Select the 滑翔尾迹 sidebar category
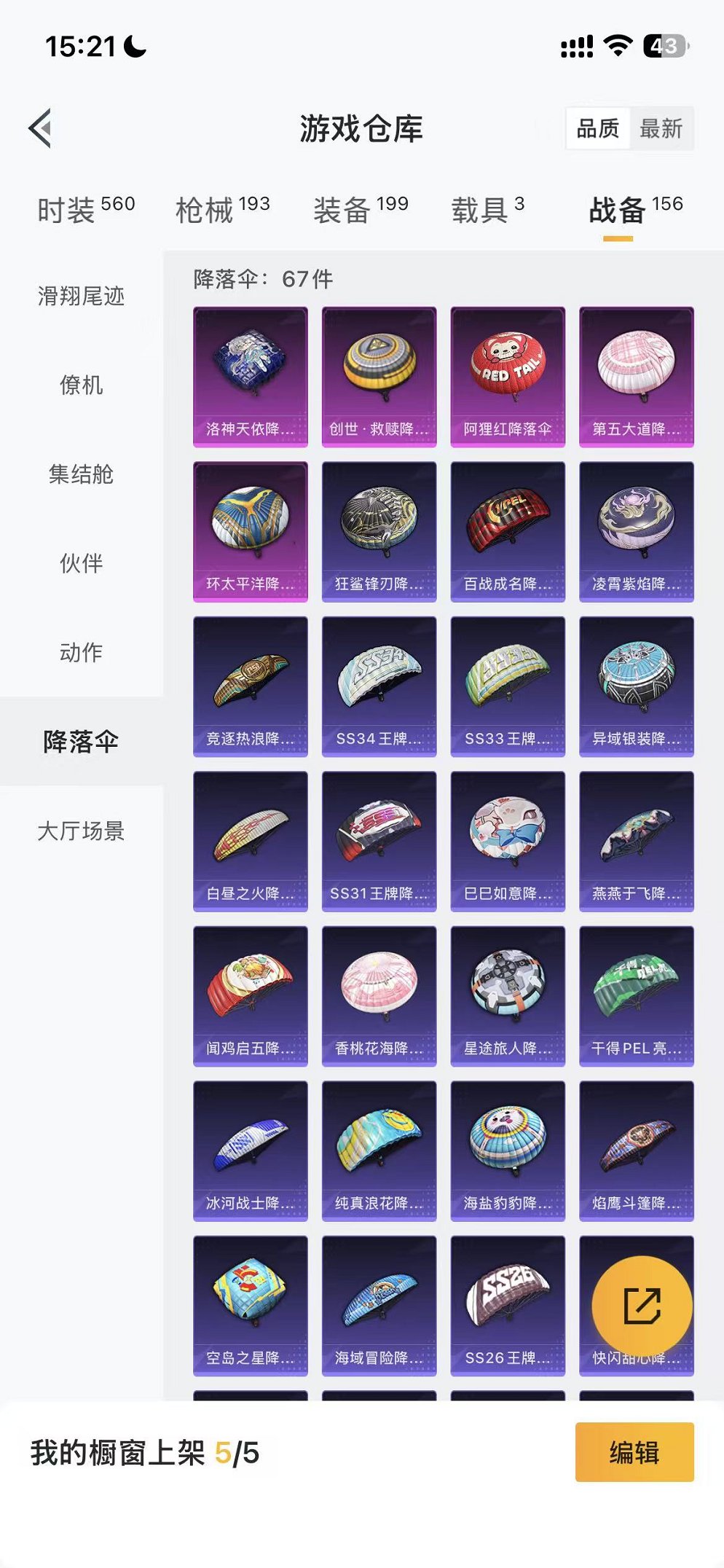 point(80,297)
